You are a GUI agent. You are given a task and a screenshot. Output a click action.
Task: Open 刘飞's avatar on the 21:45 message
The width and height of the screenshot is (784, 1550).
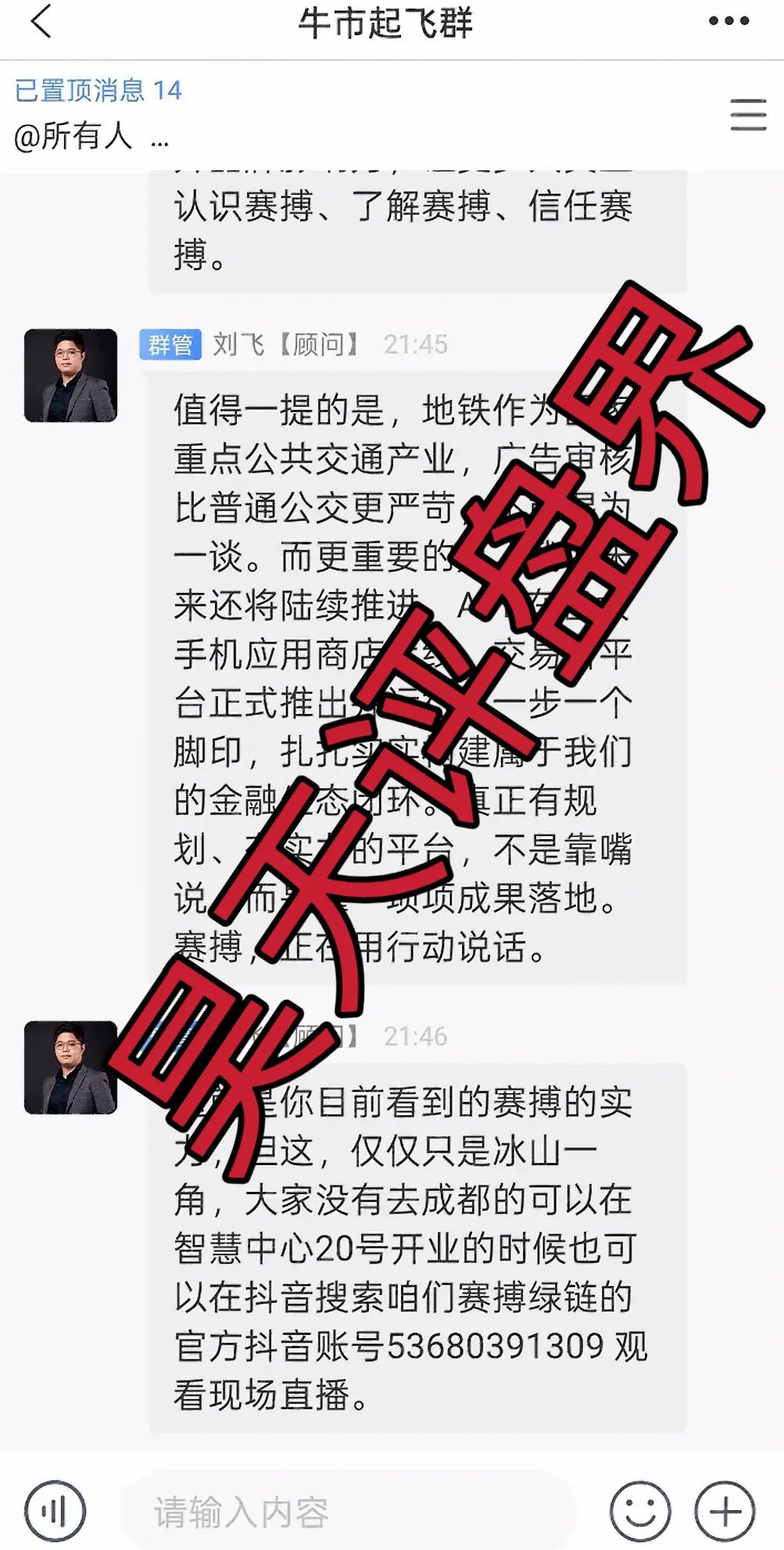70,375
